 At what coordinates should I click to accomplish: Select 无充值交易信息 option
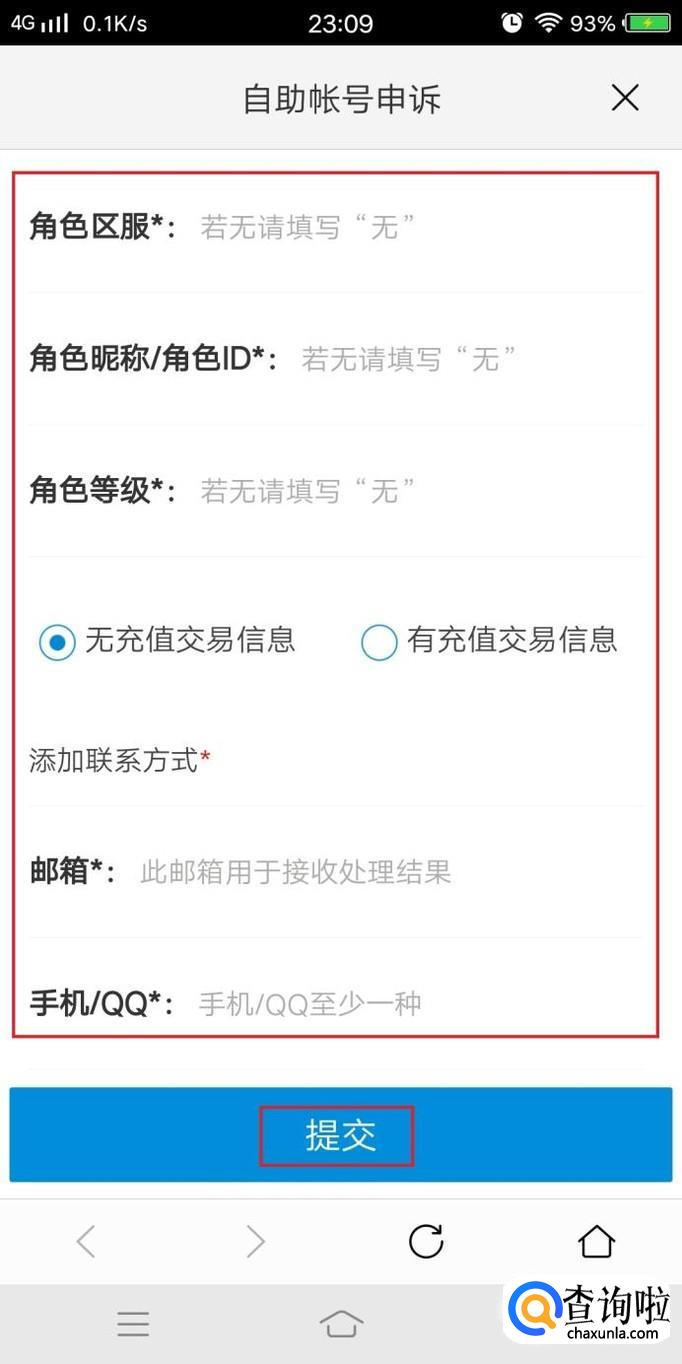click(58, 641)
